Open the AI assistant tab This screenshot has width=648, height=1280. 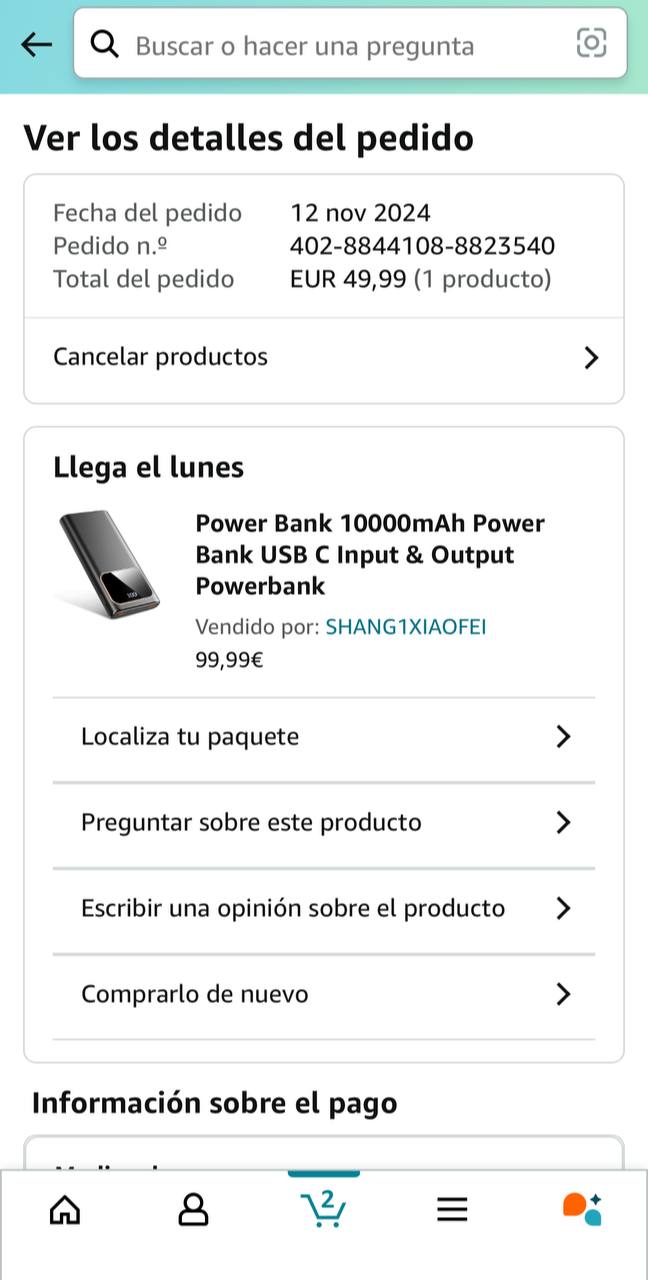(x=581, y=1208)
